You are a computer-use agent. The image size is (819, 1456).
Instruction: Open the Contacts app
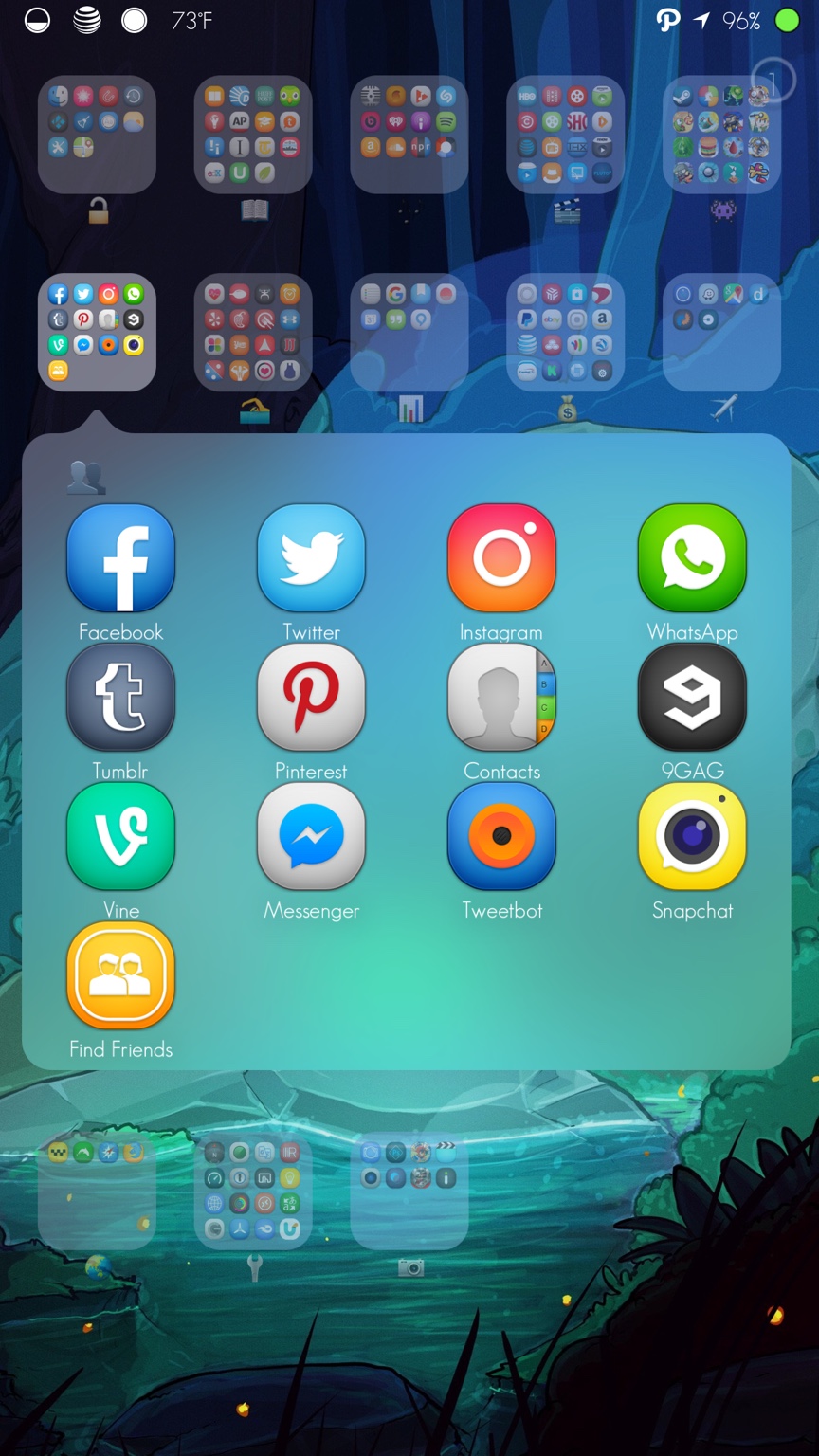(501, 698)
